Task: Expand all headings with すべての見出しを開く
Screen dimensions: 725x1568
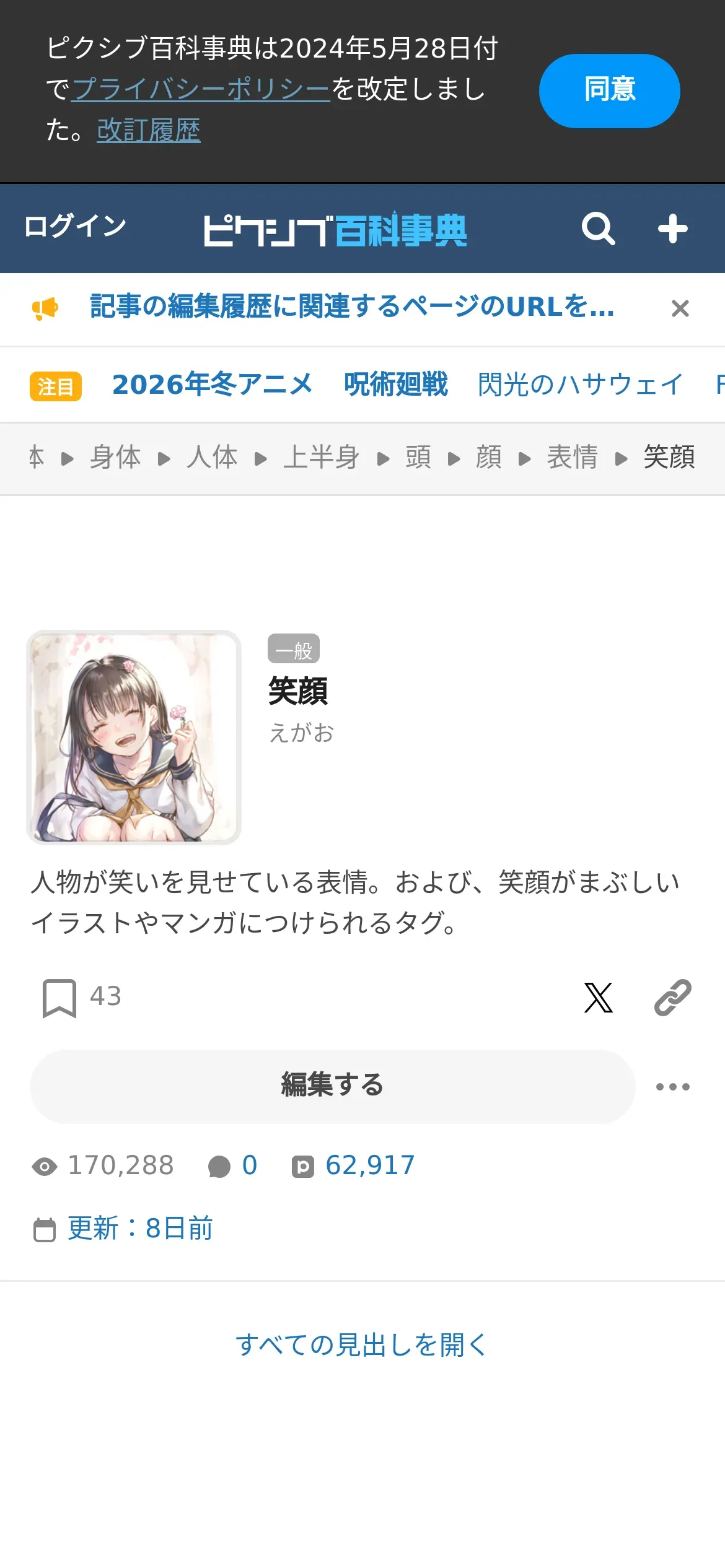Action: 362,1344
